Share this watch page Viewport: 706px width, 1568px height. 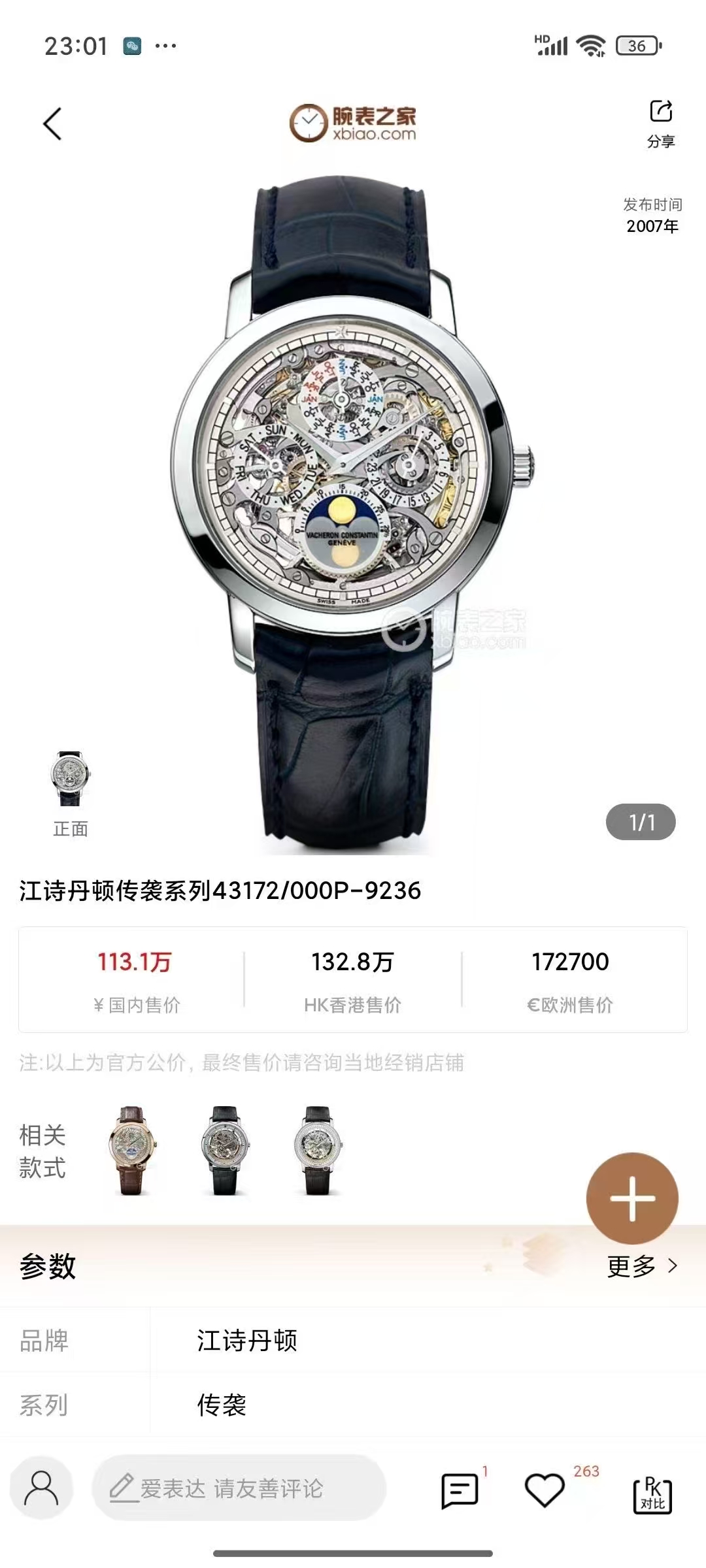660,122
